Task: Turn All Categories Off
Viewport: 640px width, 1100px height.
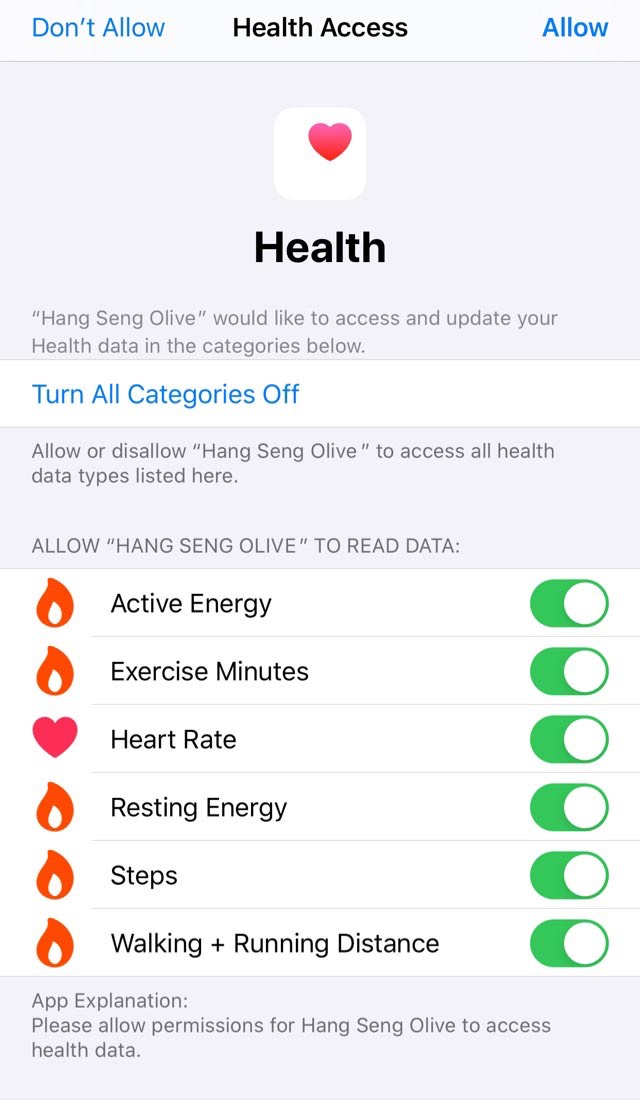Action: pos(166,394)
